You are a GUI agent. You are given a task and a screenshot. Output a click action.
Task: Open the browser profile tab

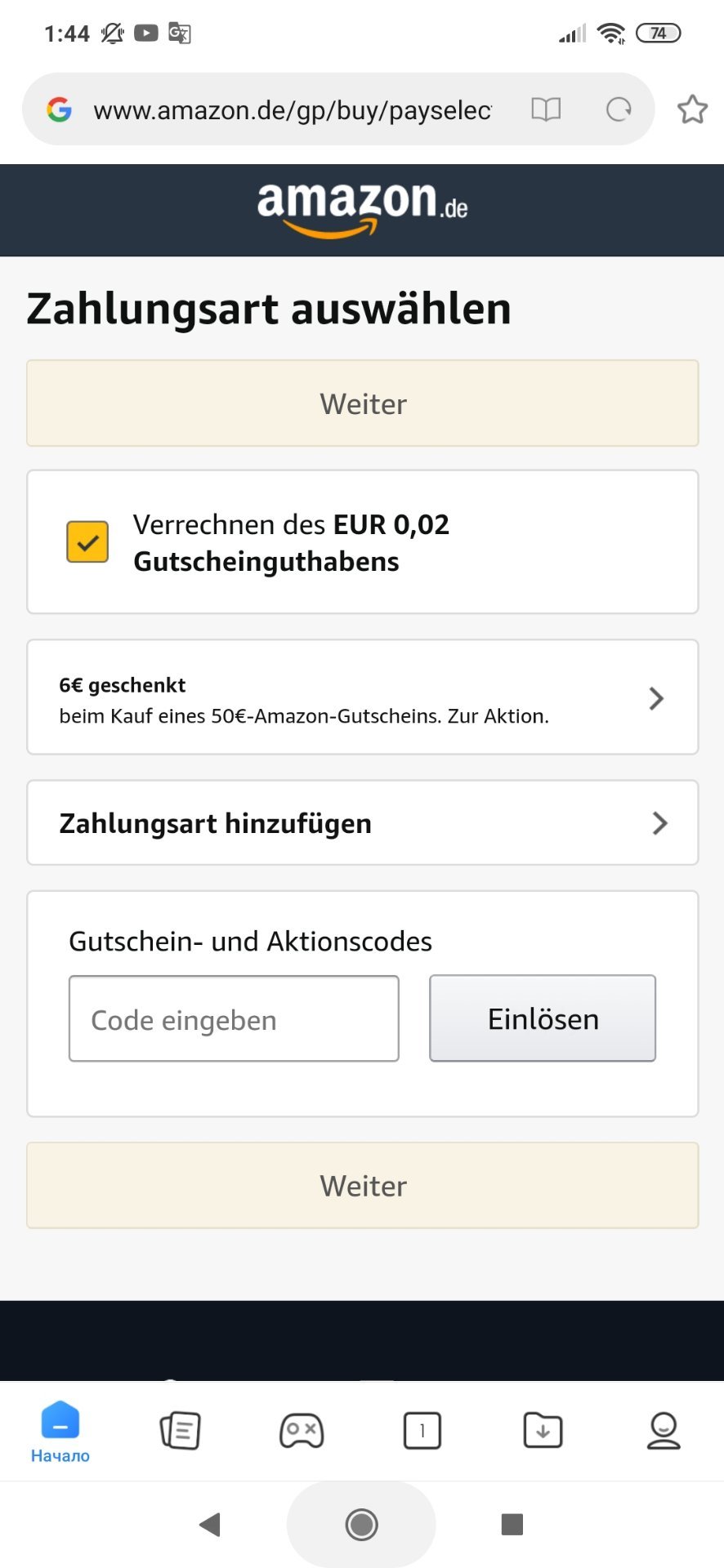coord(664,1431)
